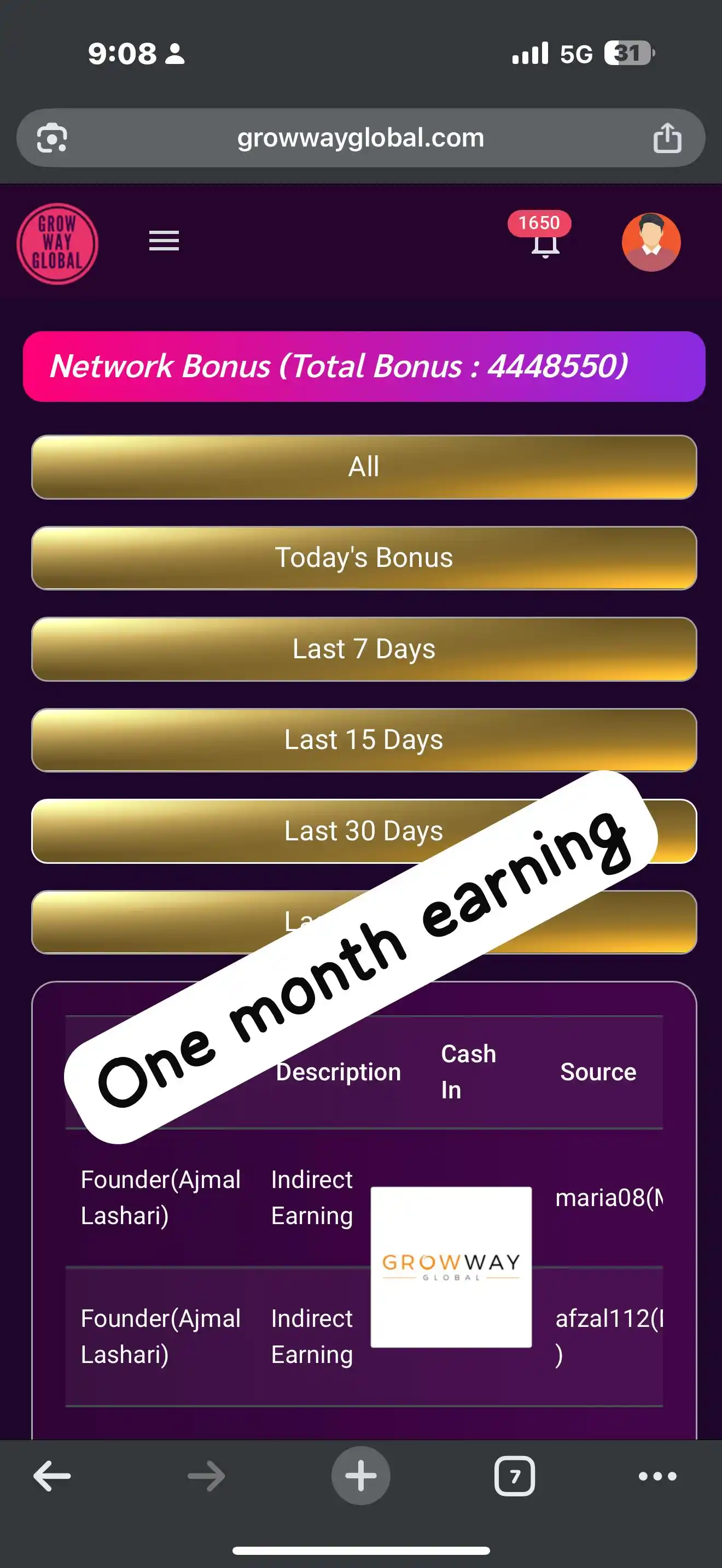This screenshot has height=1568, width=722.
Task: Open the profile avatar menu
Action: click(651, 242)
